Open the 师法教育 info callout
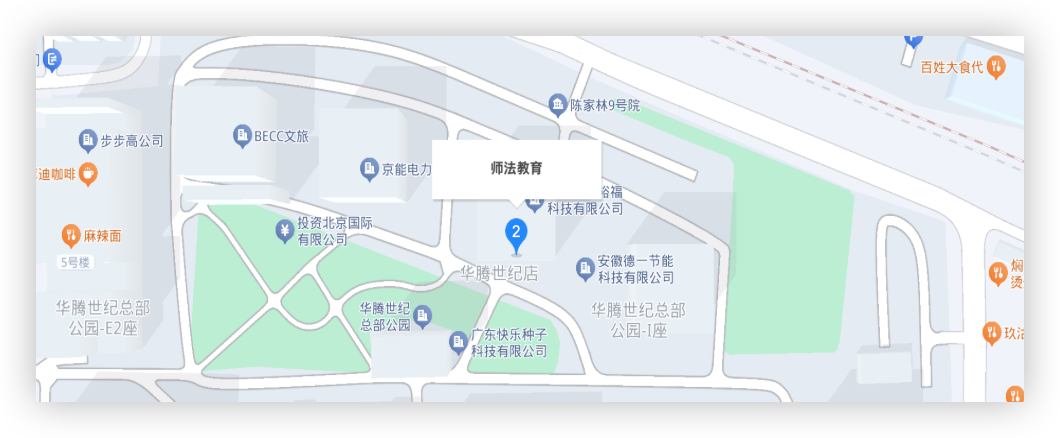 coord(516,169)
